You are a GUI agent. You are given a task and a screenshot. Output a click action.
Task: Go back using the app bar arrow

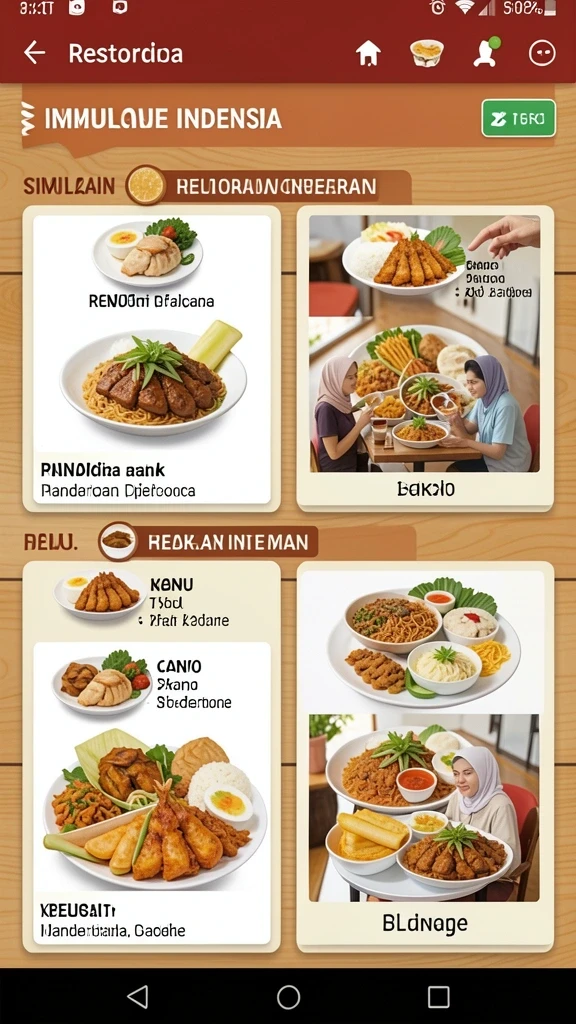[x=35, y=53]
